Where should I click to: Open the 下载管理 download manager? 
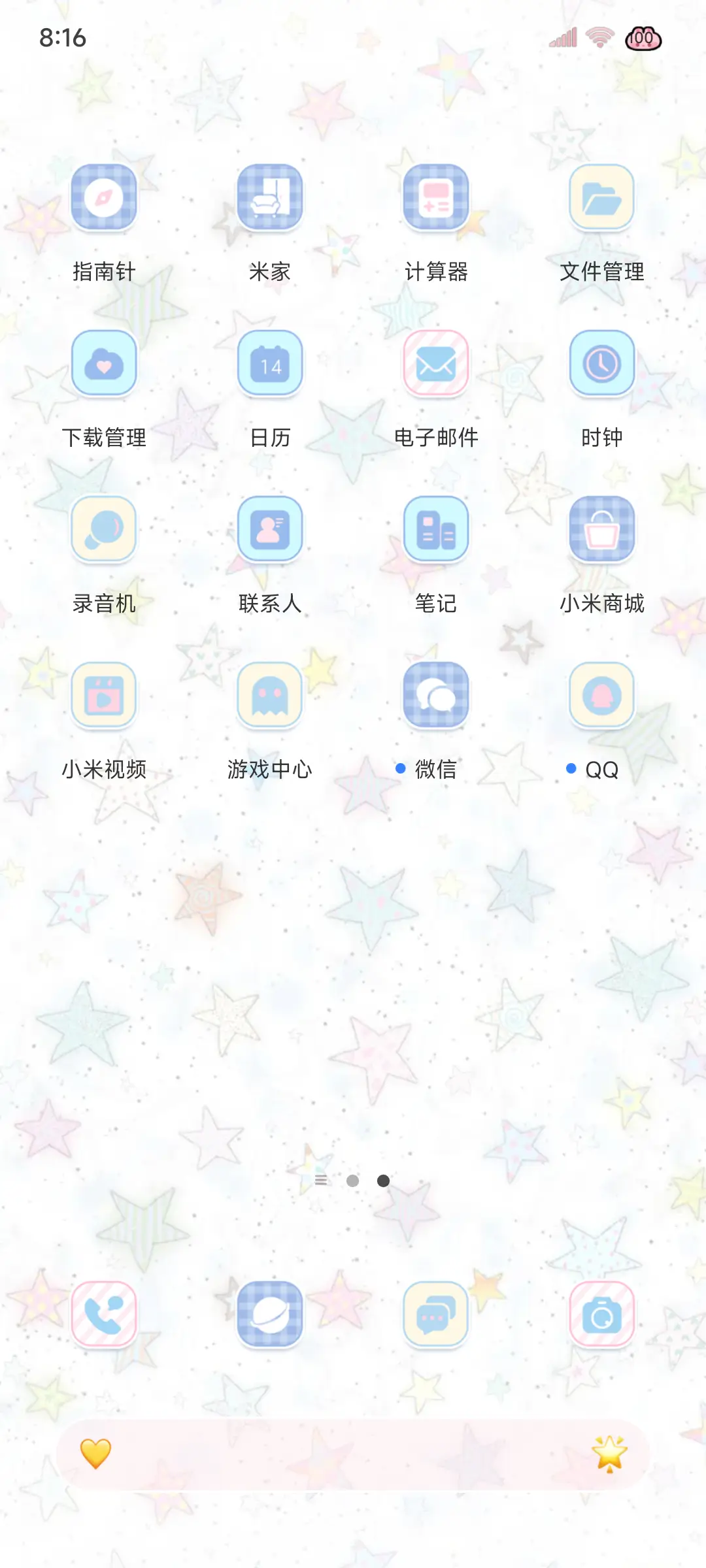(x=105, y=365)
